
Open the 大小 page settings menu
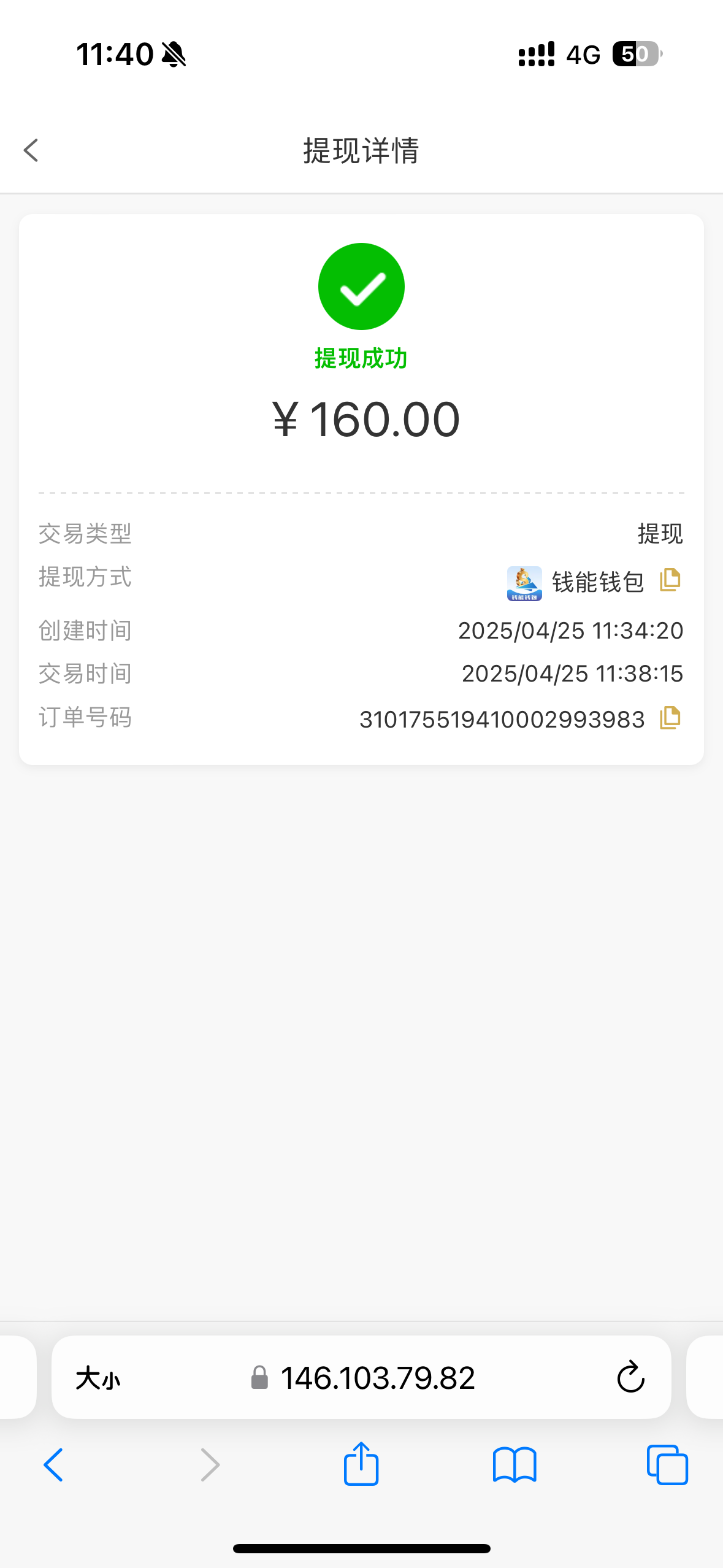coord(98,1378)
